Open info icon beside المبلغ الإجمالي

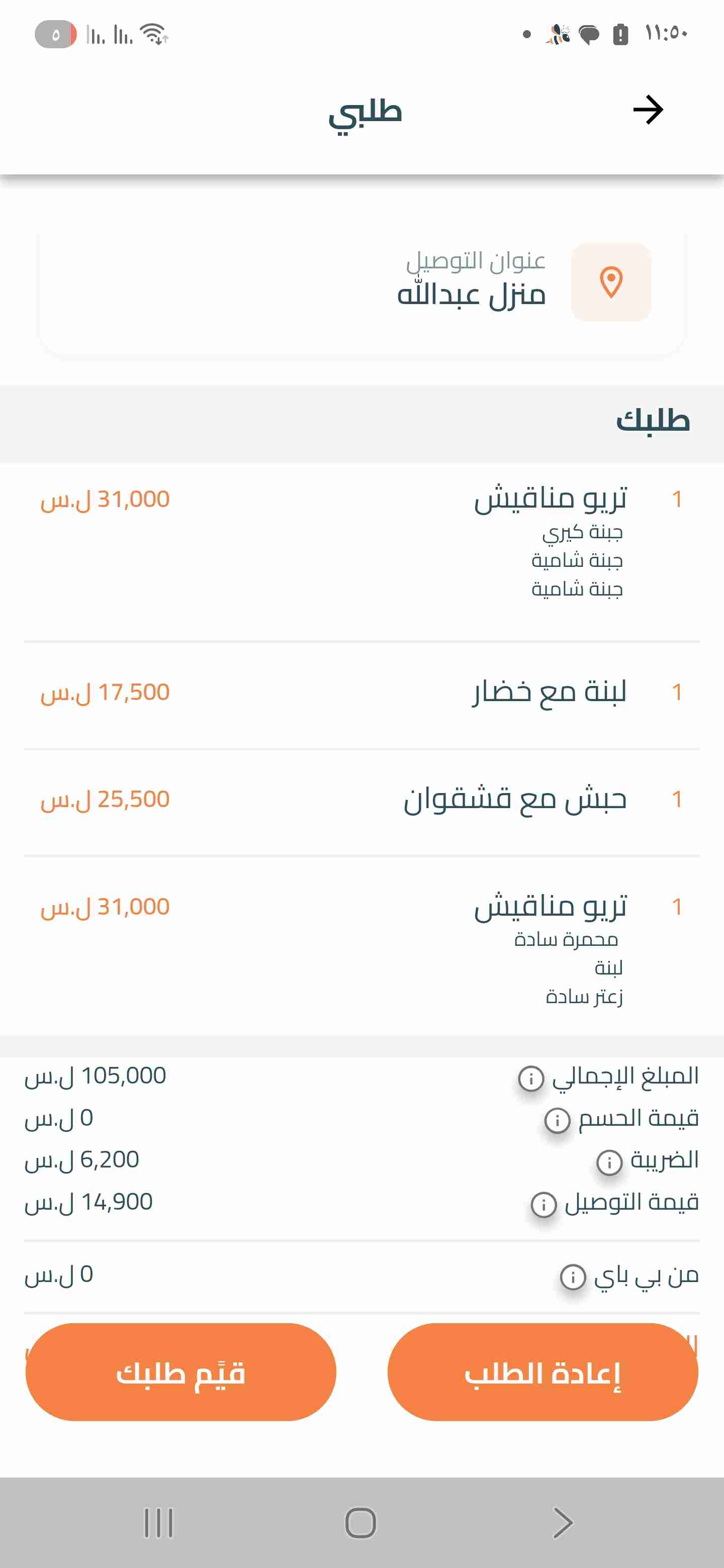click(x=530, y=1079)
